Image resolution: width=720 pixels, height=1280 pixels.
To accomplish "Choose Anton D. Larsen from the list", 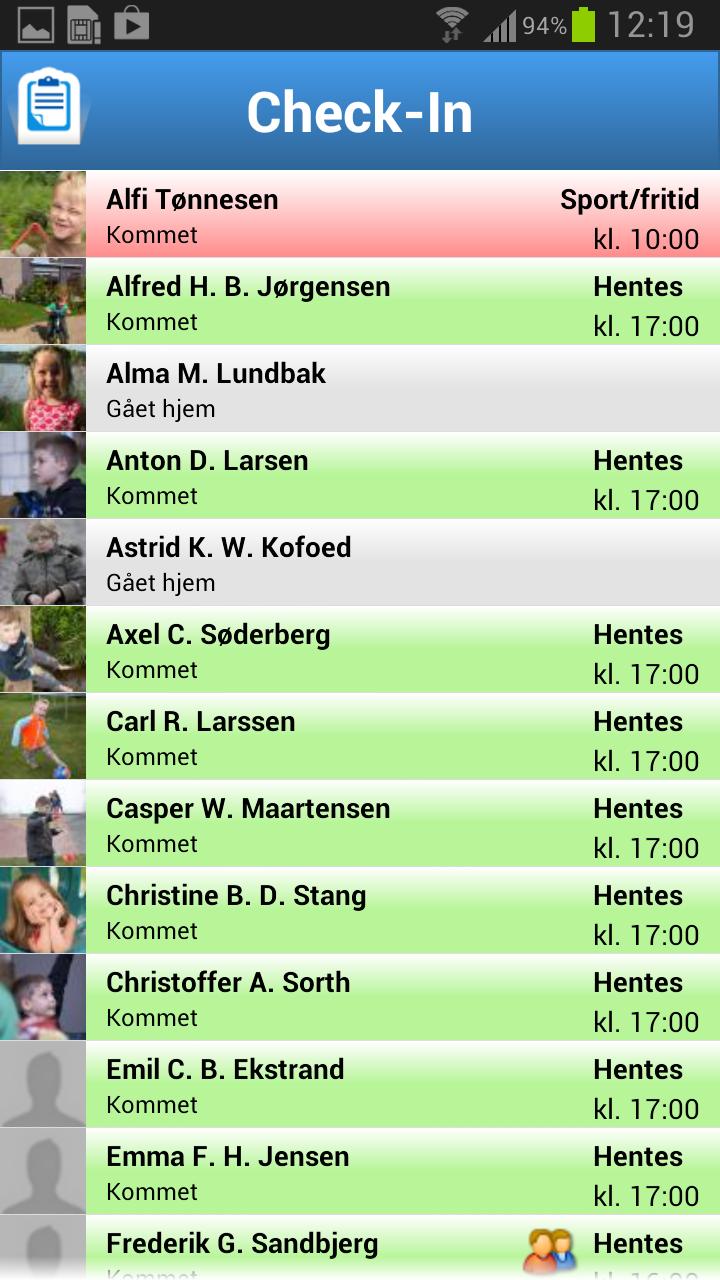I will (360, 475).
